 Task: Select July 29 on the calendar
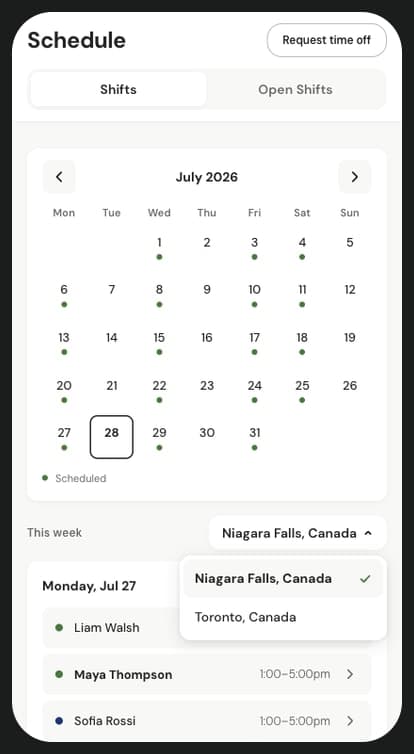tap(159, 437)
